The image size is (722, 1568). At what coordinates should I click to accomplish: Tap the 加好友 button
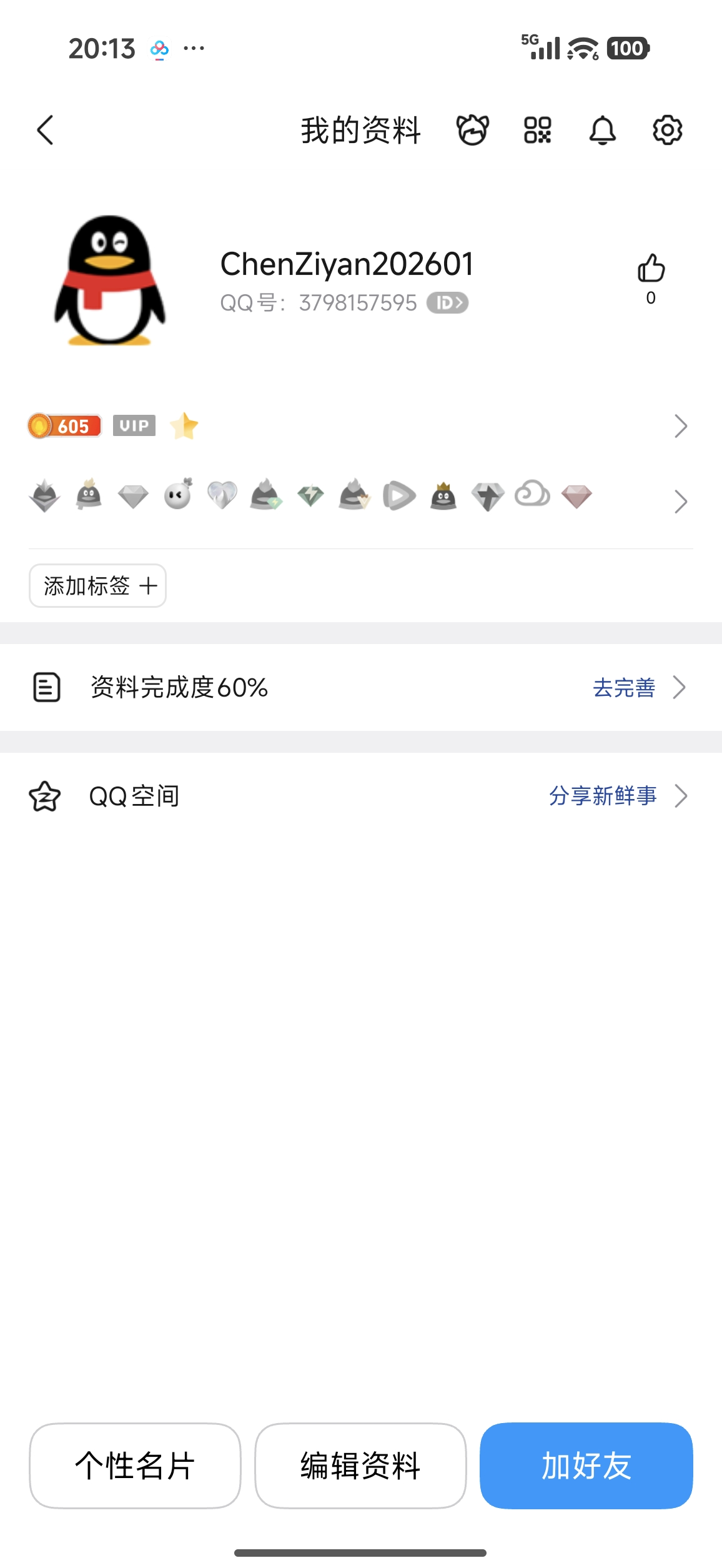(586, 1466)
